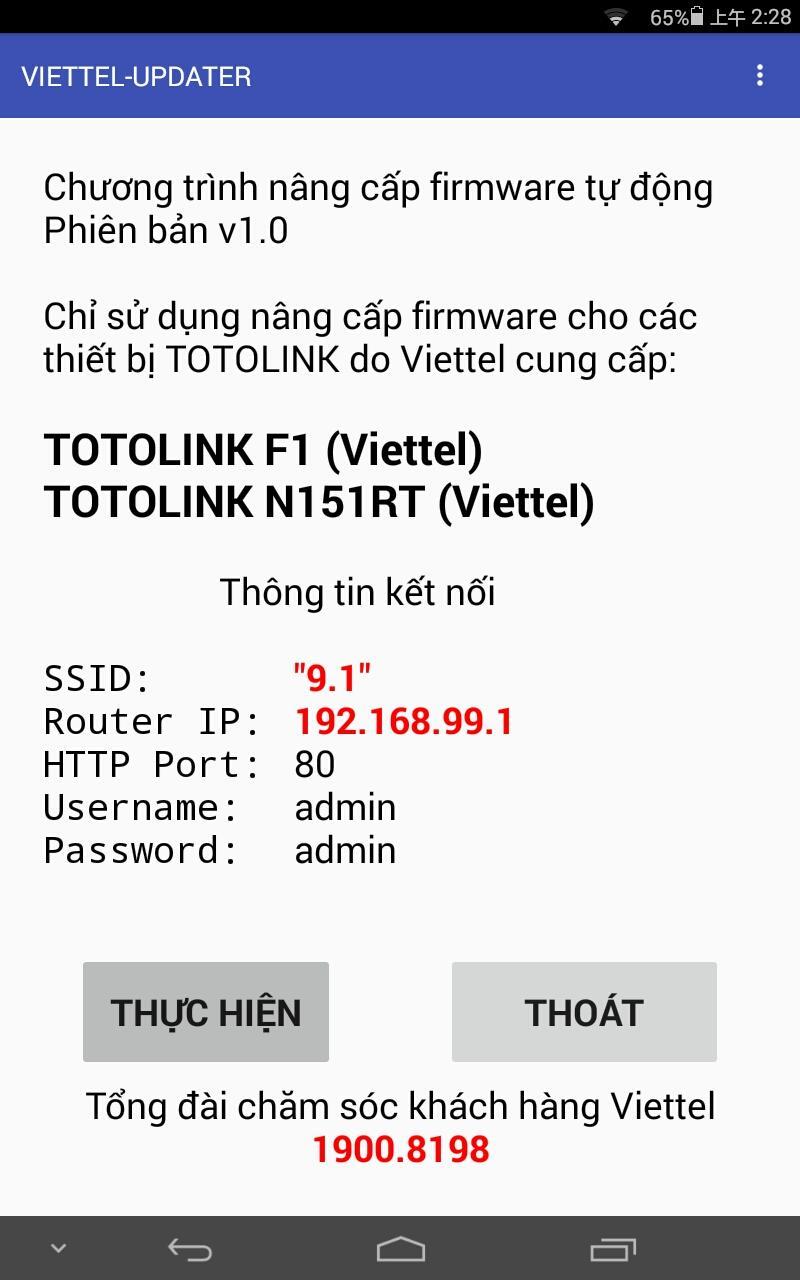This screenshot has width=800, height=1280.
Task: Open Recent apps with the square icon
Action: (x=614, y=1248)
